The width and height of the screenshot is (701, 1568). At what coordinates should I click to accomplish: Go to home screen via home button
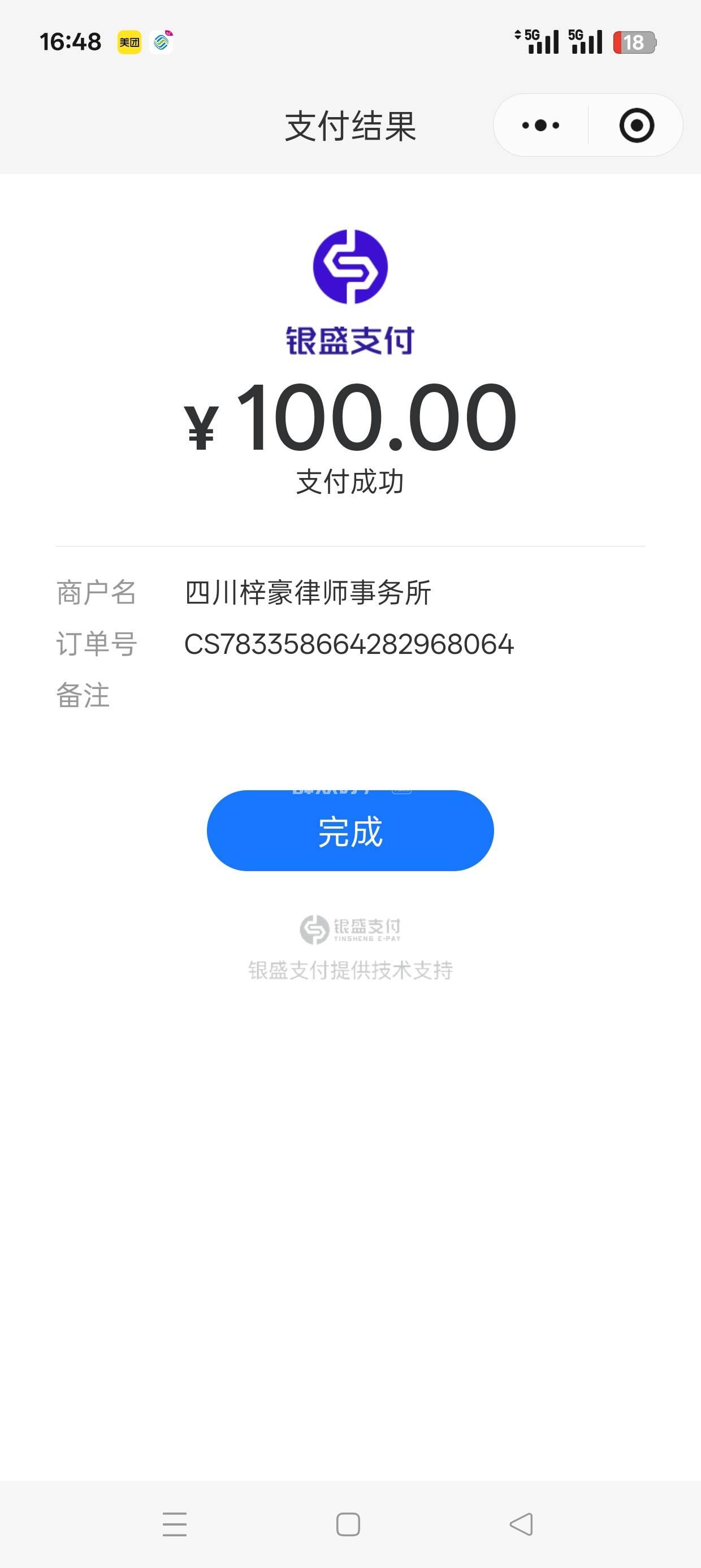(348, 1524)
